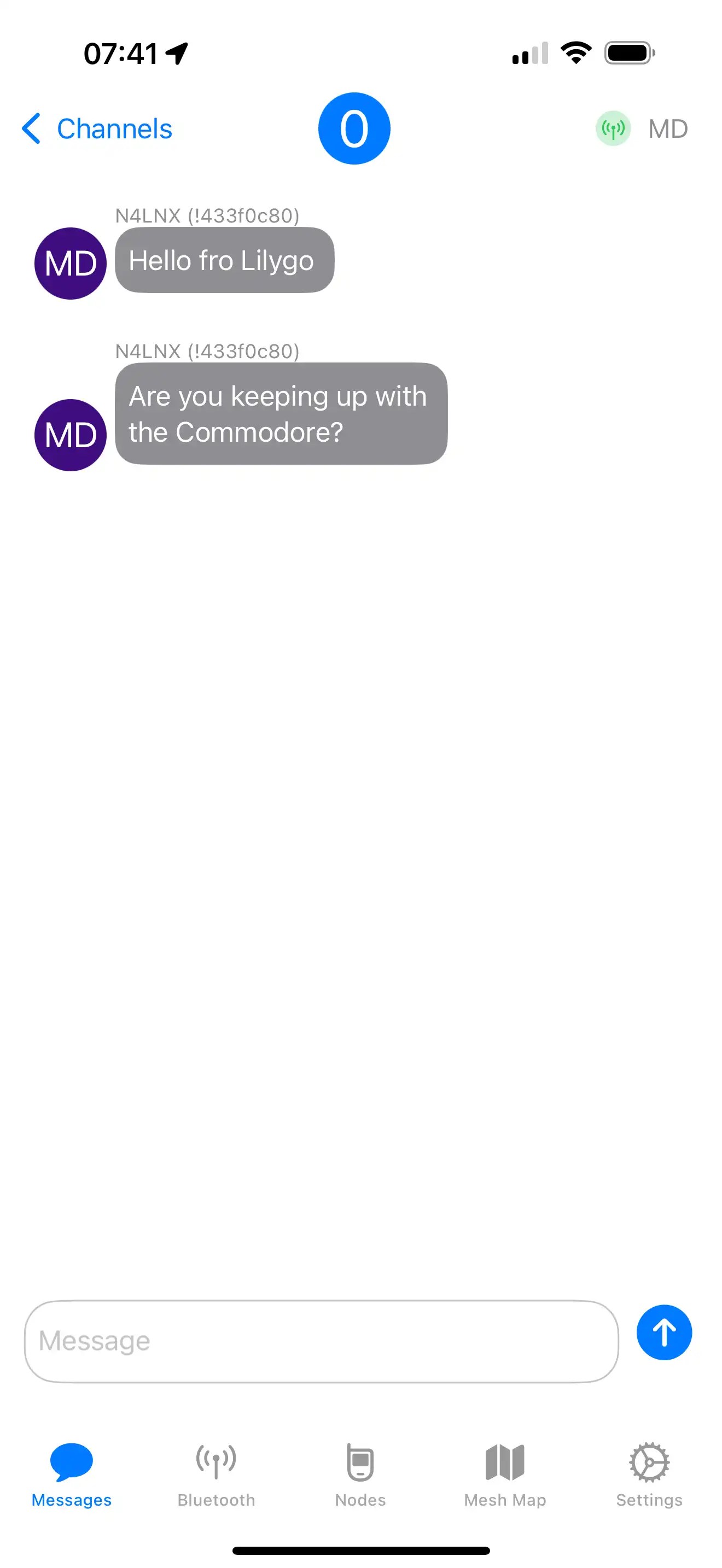Image resolution: width=722 pixels, height=1568 pixels.
Task: Tap the MD avatar beside the Commodore message
Action: (71, 435)
